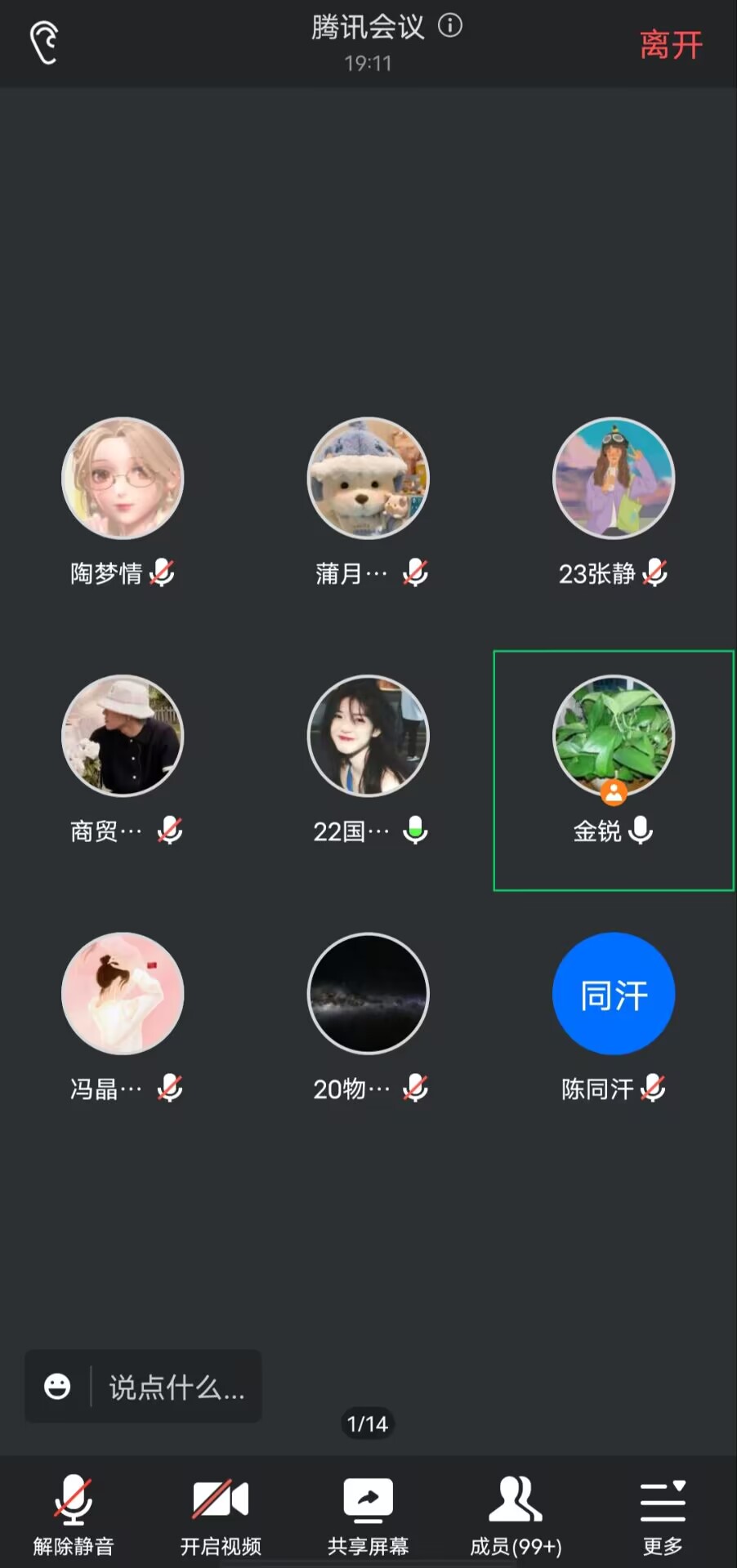Select the participant starting with 蒲月

[x=368, y=479]
